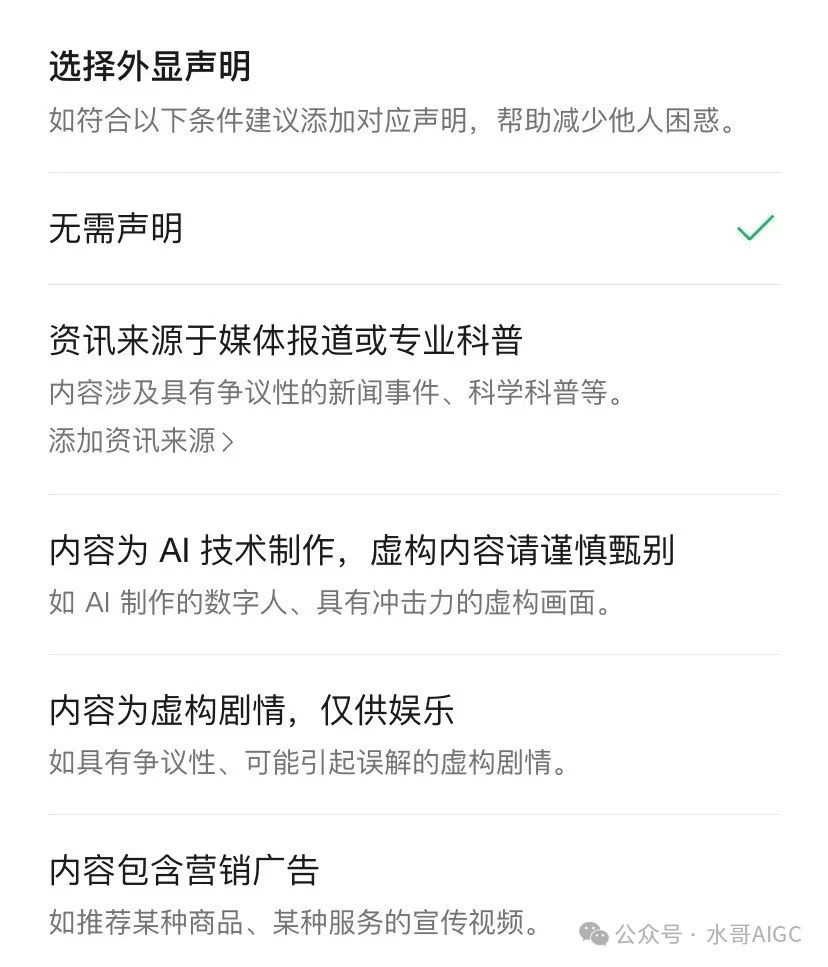Image resolution: width=828 pixels, height=967 pixels.
Task: Select the green checkmark next to 无需声明
Action: click(x=755, y=228)
